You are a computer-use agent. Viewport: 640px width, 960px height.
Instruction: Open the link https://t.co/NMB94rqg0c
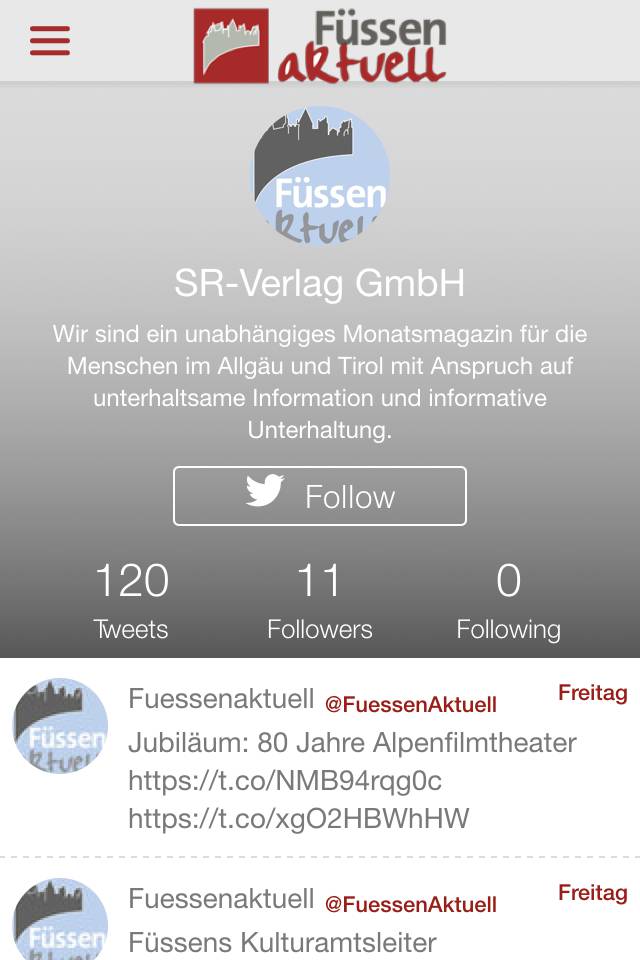285,781
